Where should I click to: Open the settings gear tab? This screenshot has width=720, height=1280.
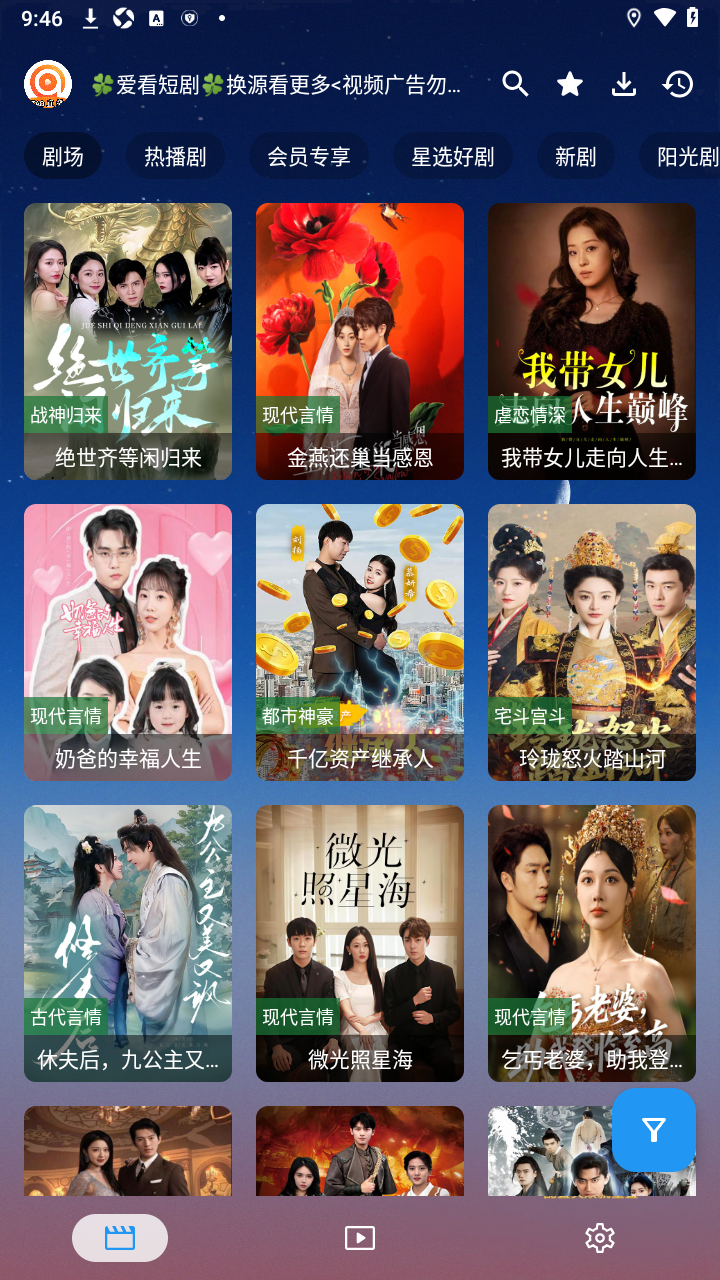click(600, 1238)
